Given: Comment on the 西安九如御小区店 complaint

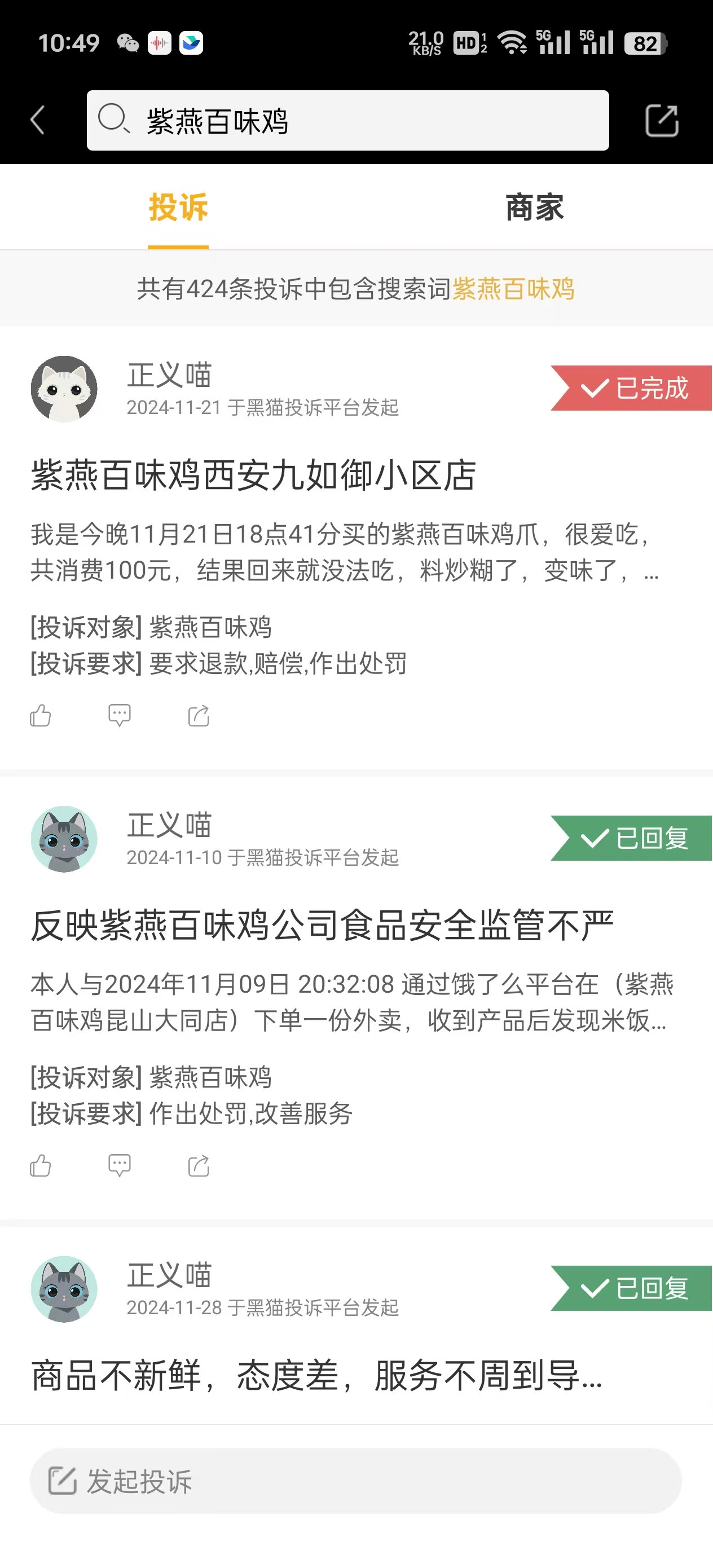Looking at the screenshot, I should tap(120, 716).
